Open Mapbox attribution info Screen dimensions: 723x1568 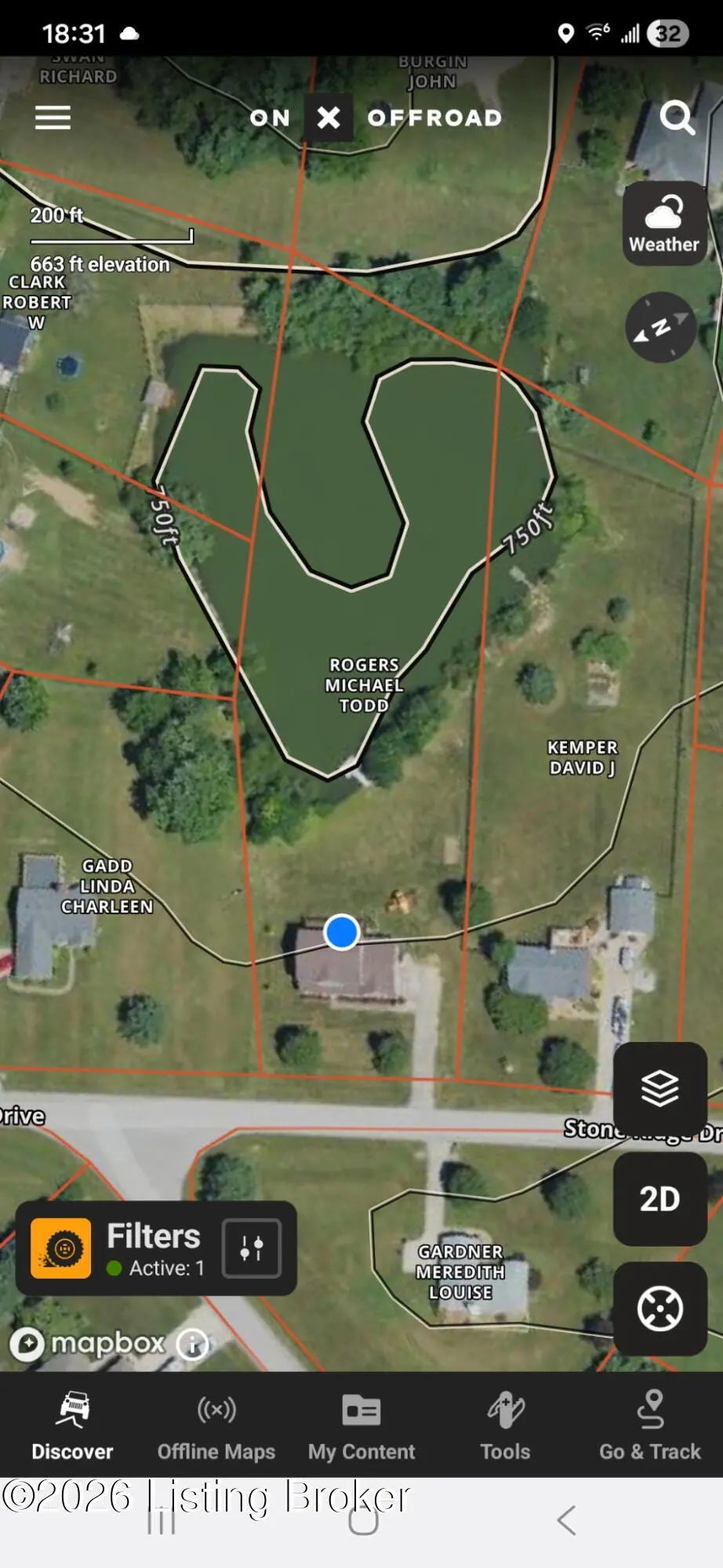coord(192,1344)
